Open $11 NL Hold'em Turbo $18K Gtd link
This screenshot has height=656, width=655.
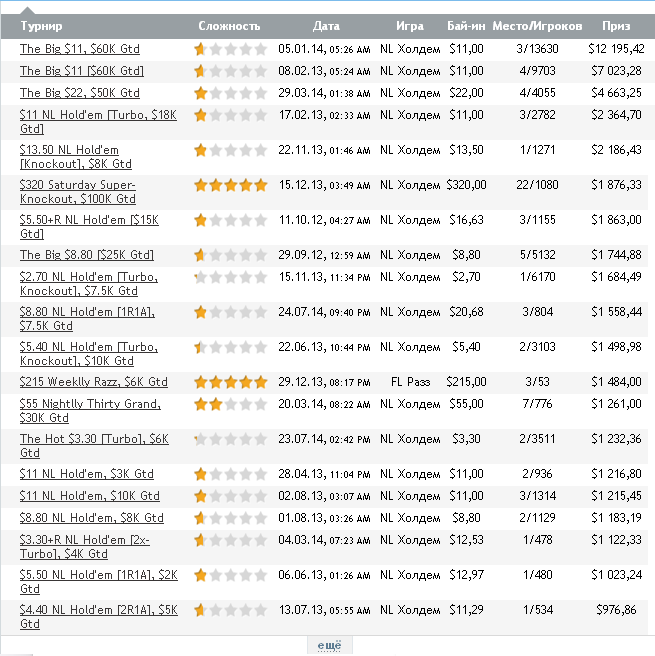point(98,115)
